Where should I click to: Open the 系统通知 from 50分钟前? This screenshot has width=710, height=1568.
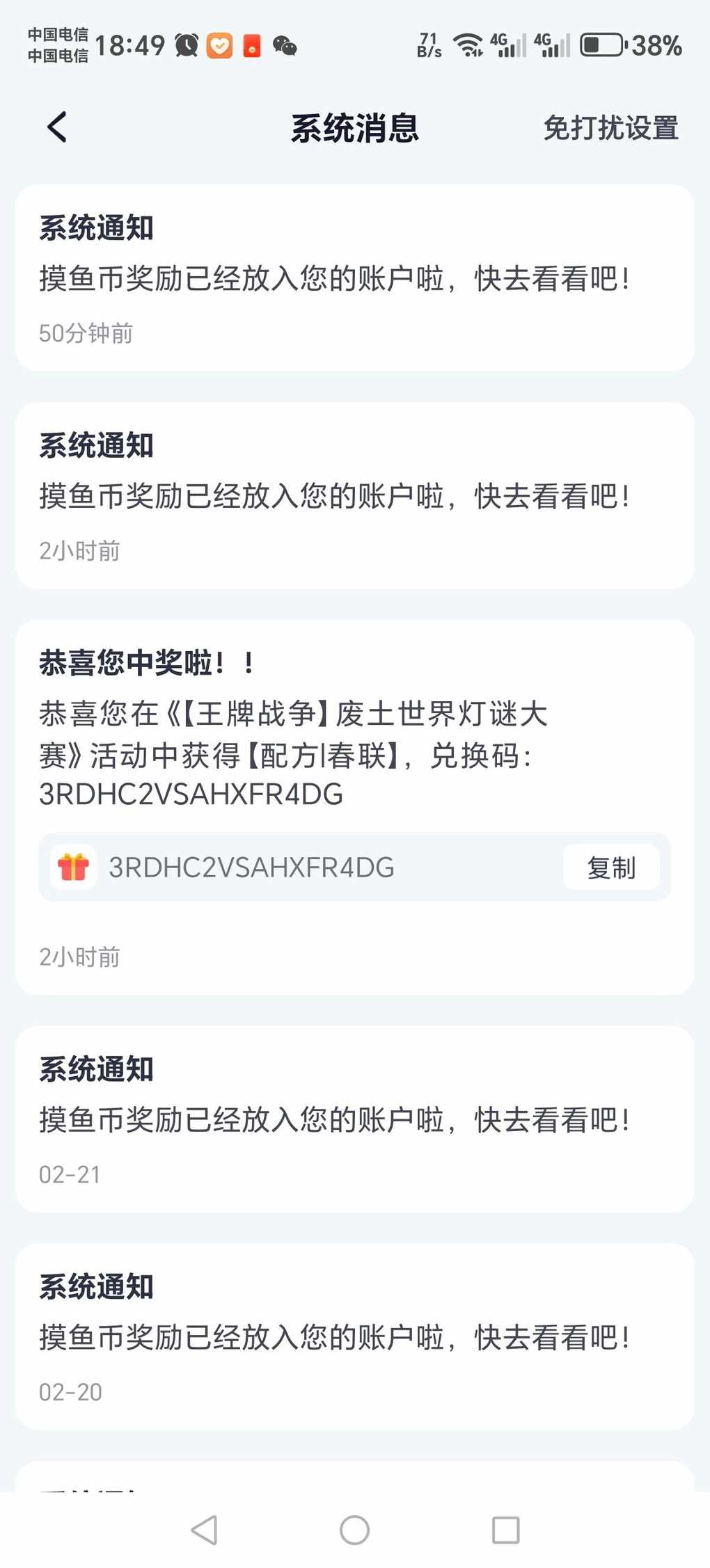(x=354, y=278)
